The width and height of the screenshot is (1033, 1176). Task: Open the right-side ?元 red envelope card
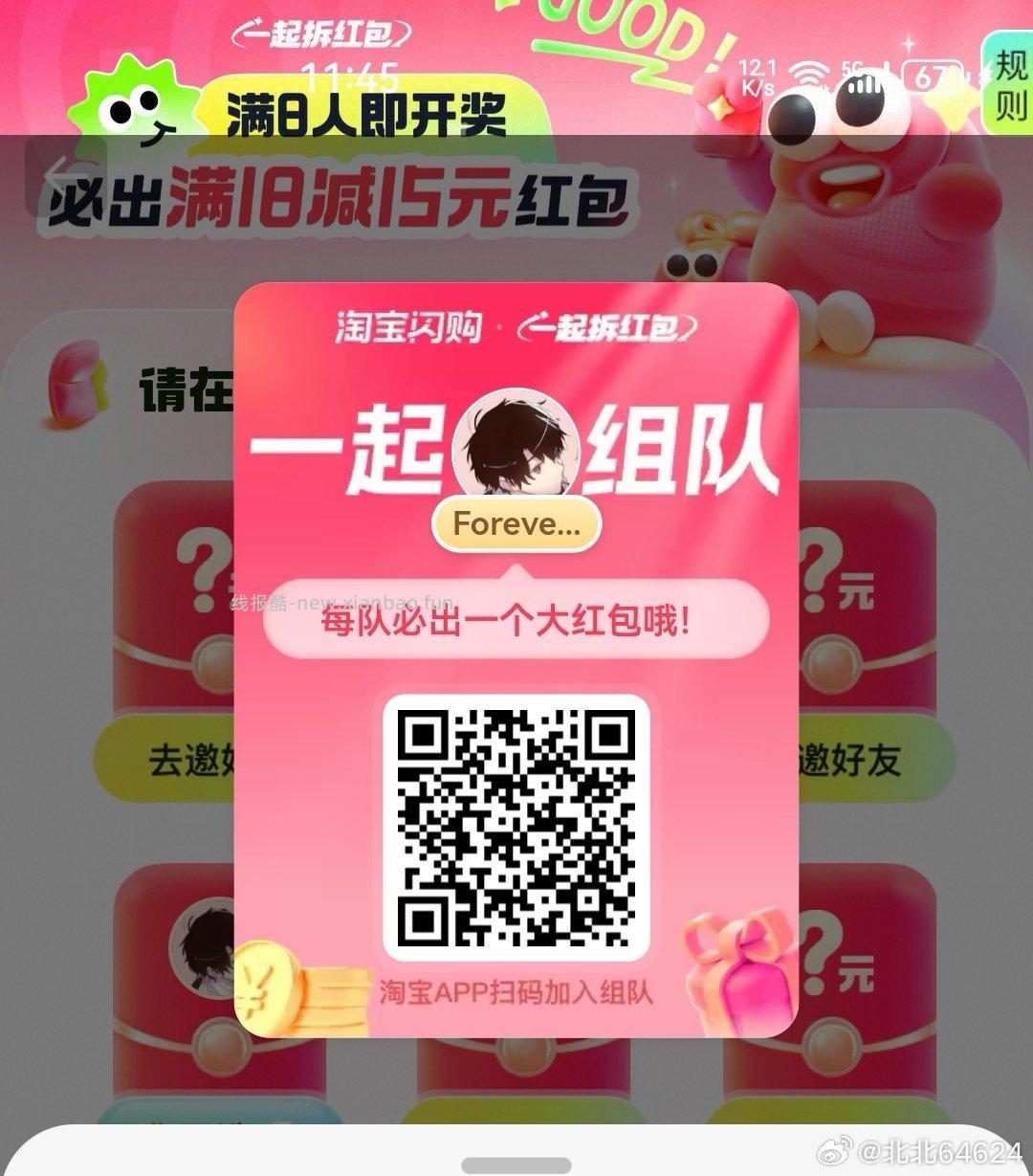point(842,593)
